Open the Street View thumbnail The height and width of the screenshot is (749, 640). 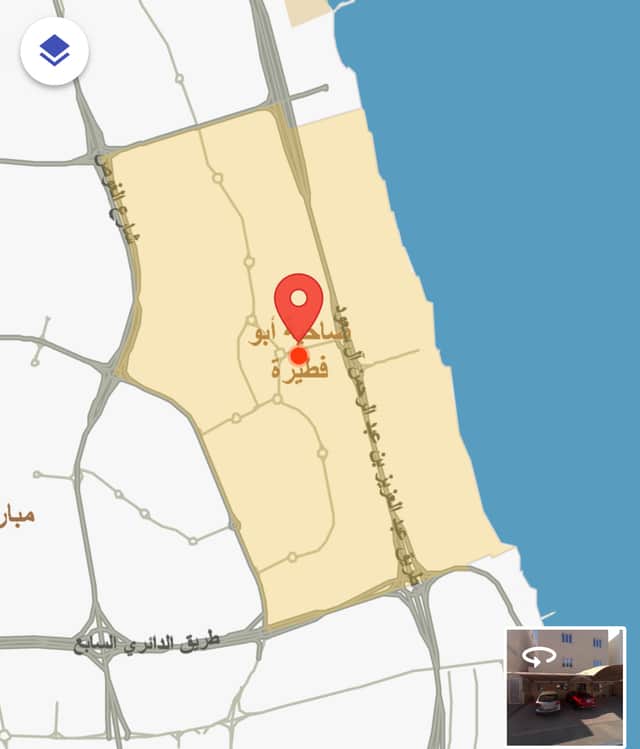point(565,687)
